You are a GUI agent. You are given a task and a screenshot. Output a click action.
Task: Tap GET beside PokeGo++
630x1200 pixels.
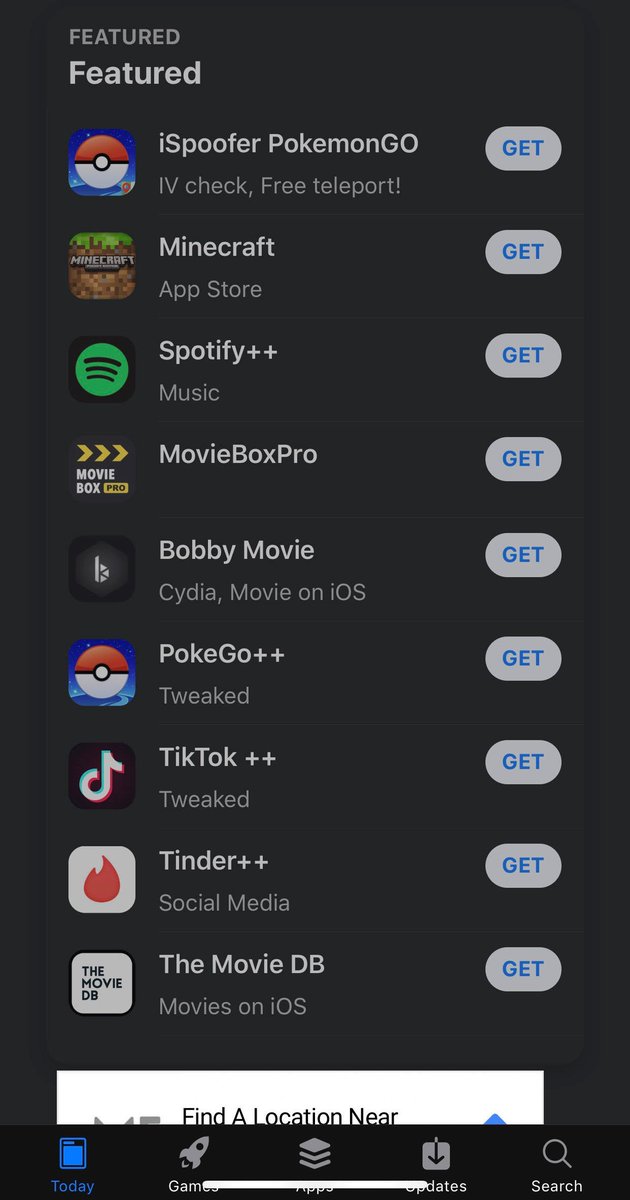click(523, 658)
